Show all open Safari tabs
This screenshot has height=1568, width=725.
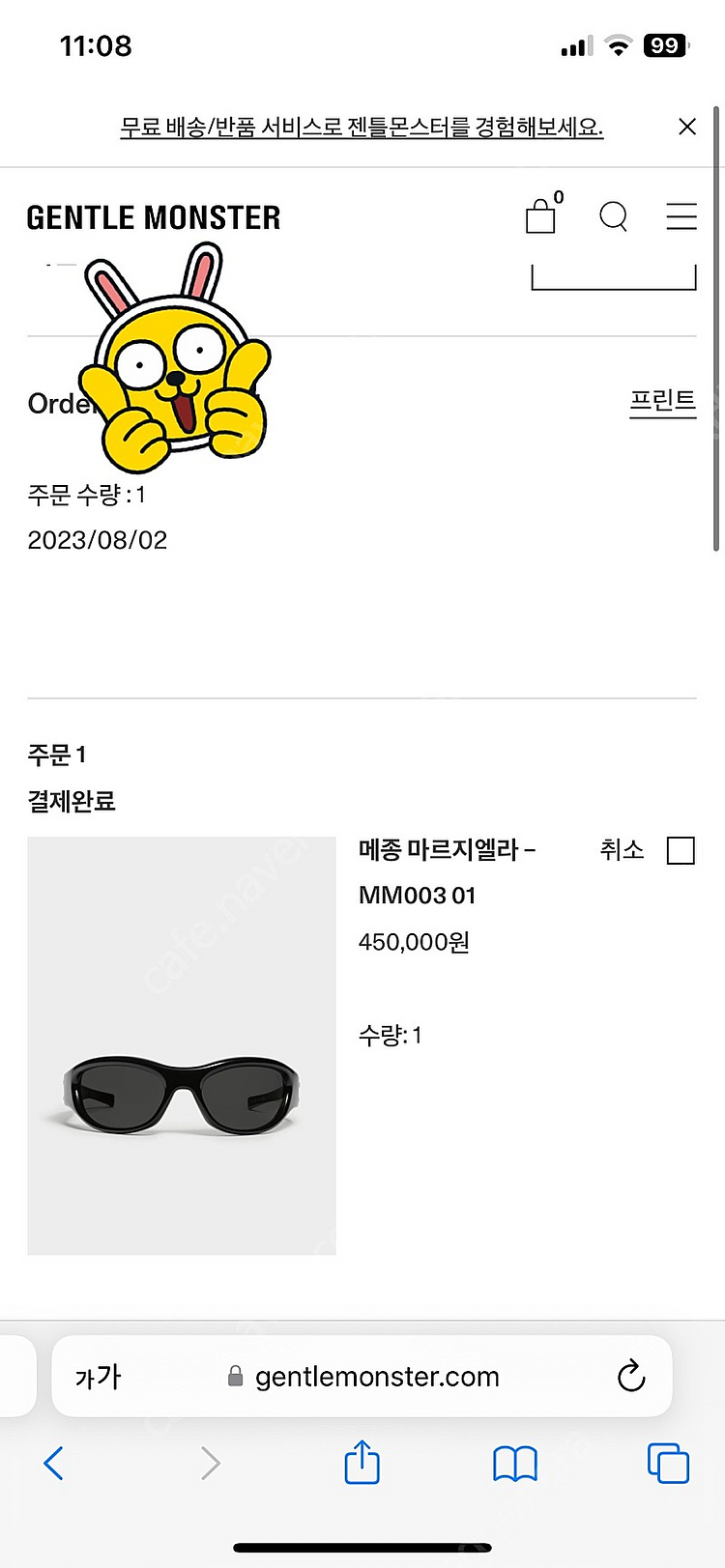coord(668,1464)
